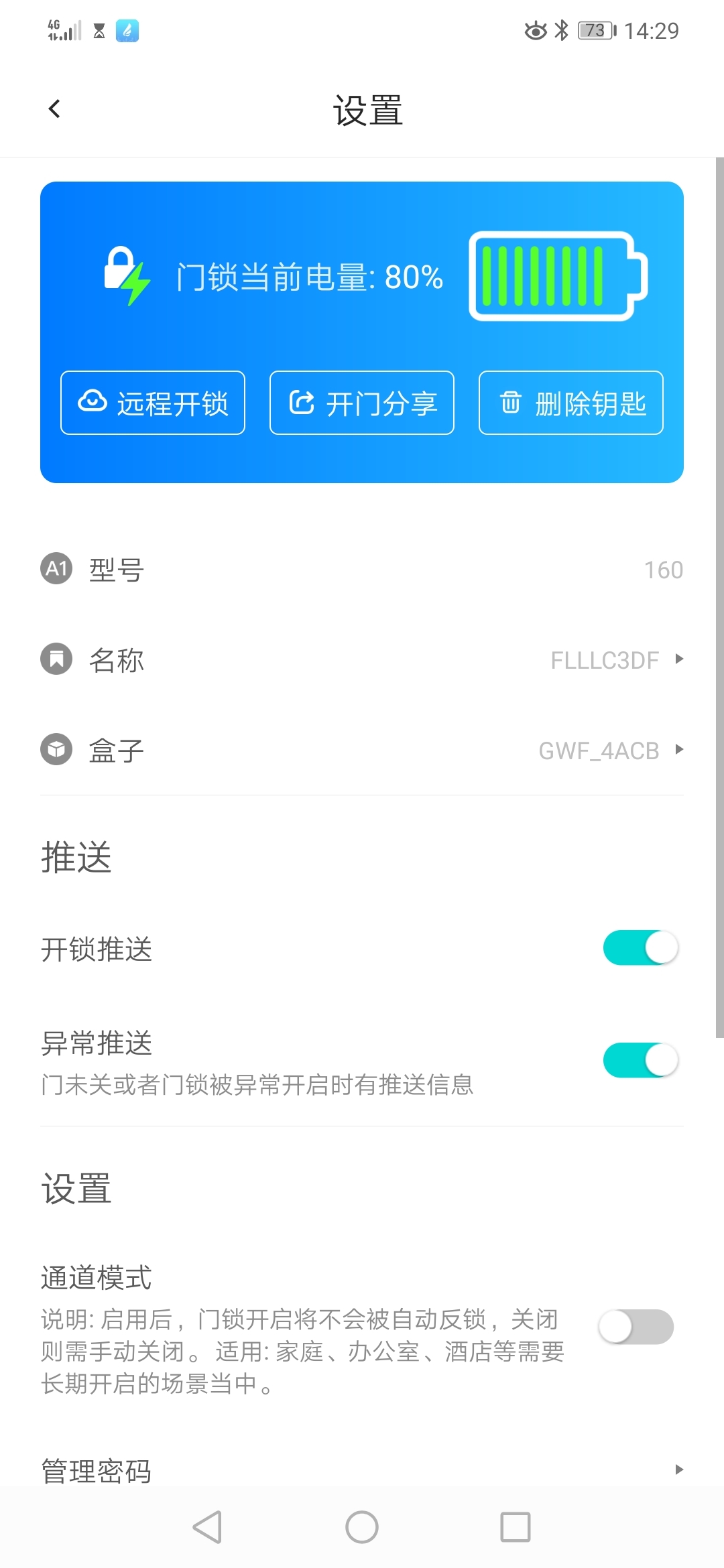This screenshot has width=724, height=1568.
Task: Open system recent apps
Action: click(516, 1528)
